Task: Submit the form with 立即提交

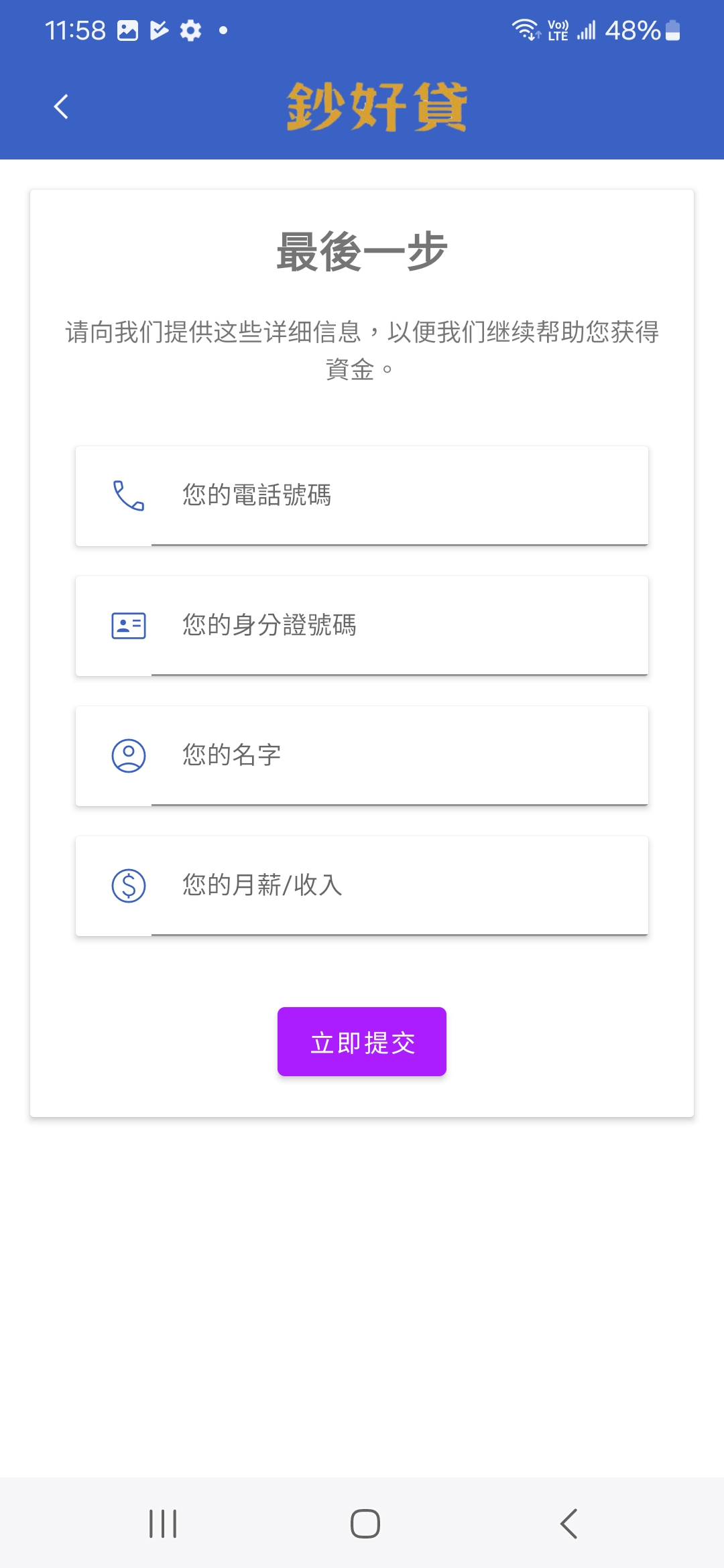Action: click(362, 1042)
